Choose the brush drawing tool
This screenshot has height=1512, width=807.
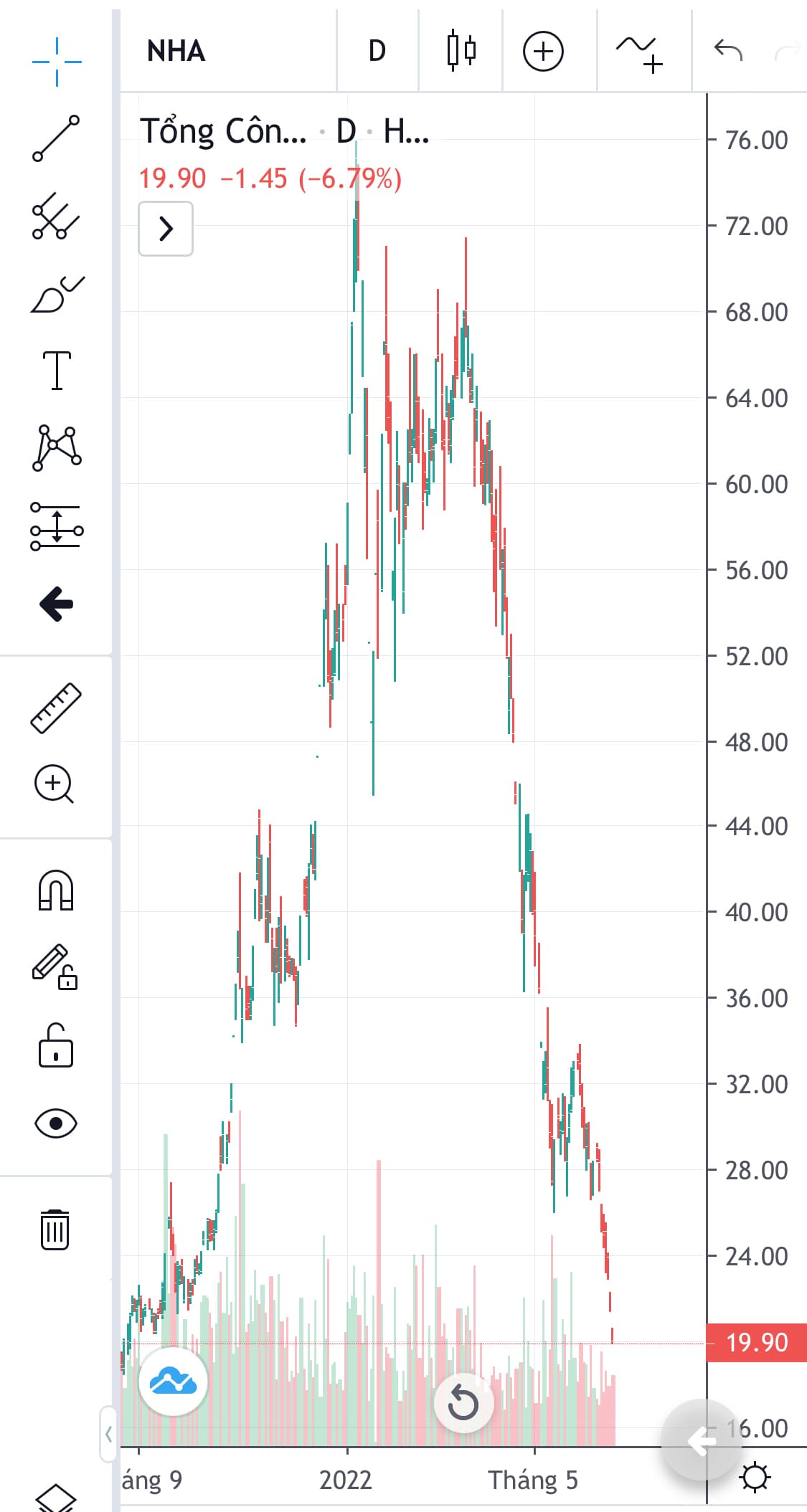click(56, 295)
